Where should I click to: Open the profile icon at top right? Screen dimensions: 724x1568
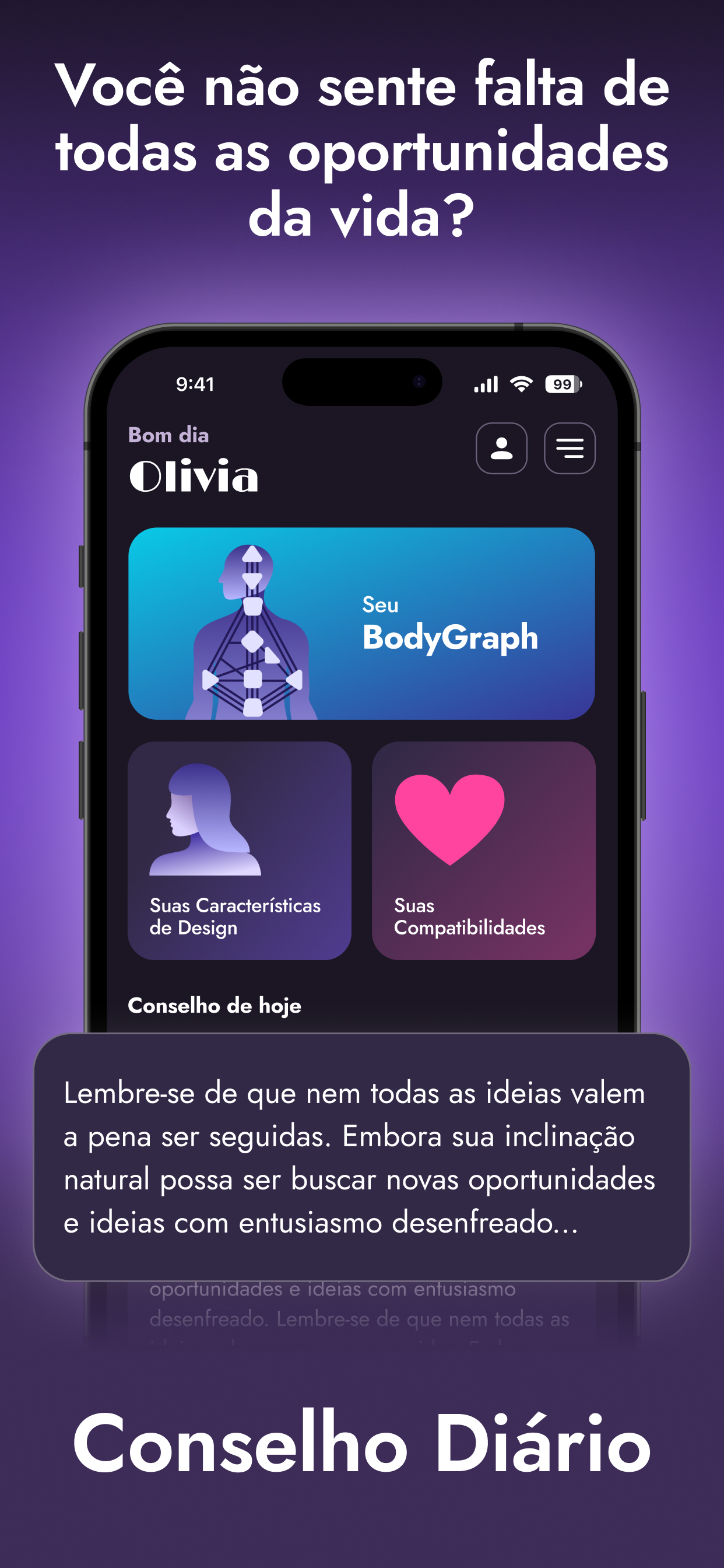coord(502,449)
